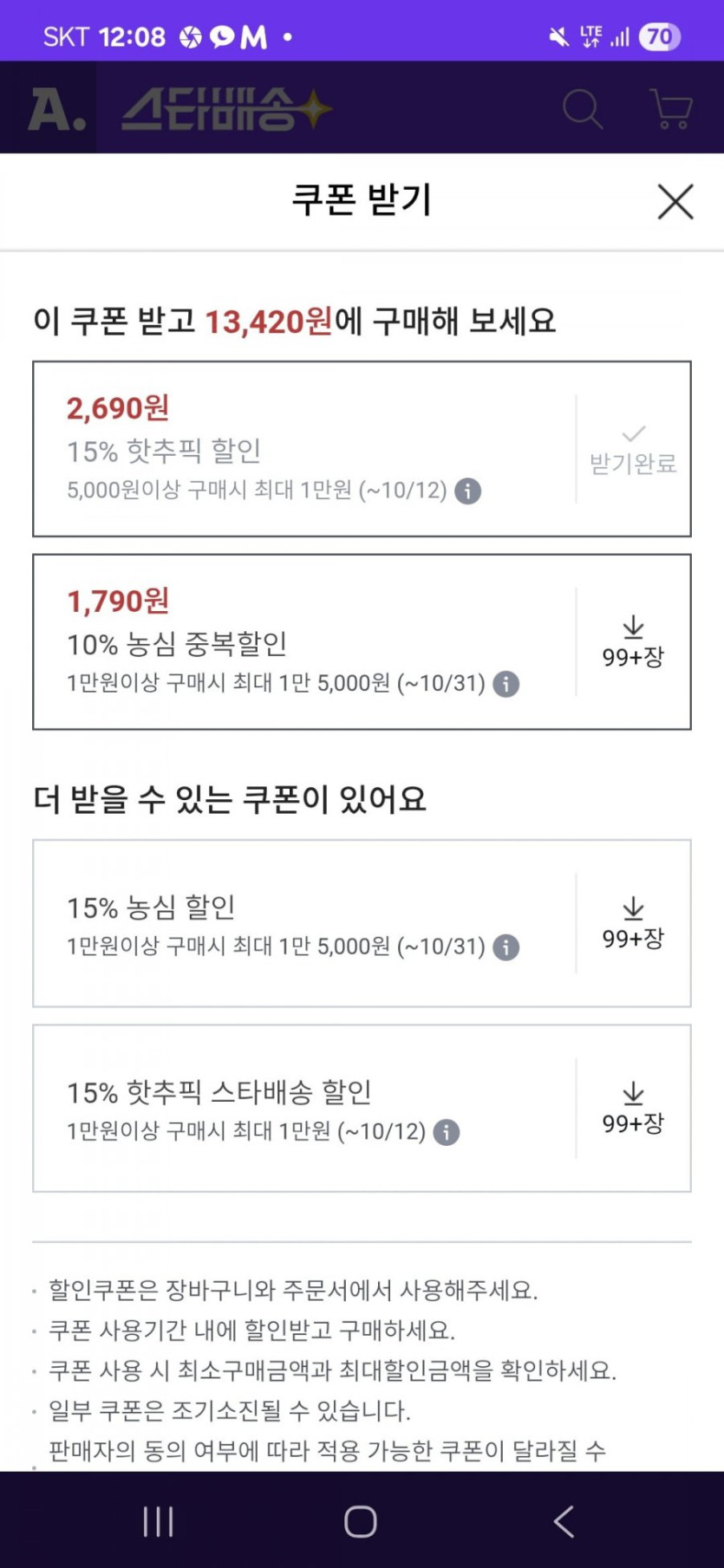Tap info icon on 15% 핫추픽 스타배송 할인
Screen dimensions: 724x1568
tap(447, 1132)
